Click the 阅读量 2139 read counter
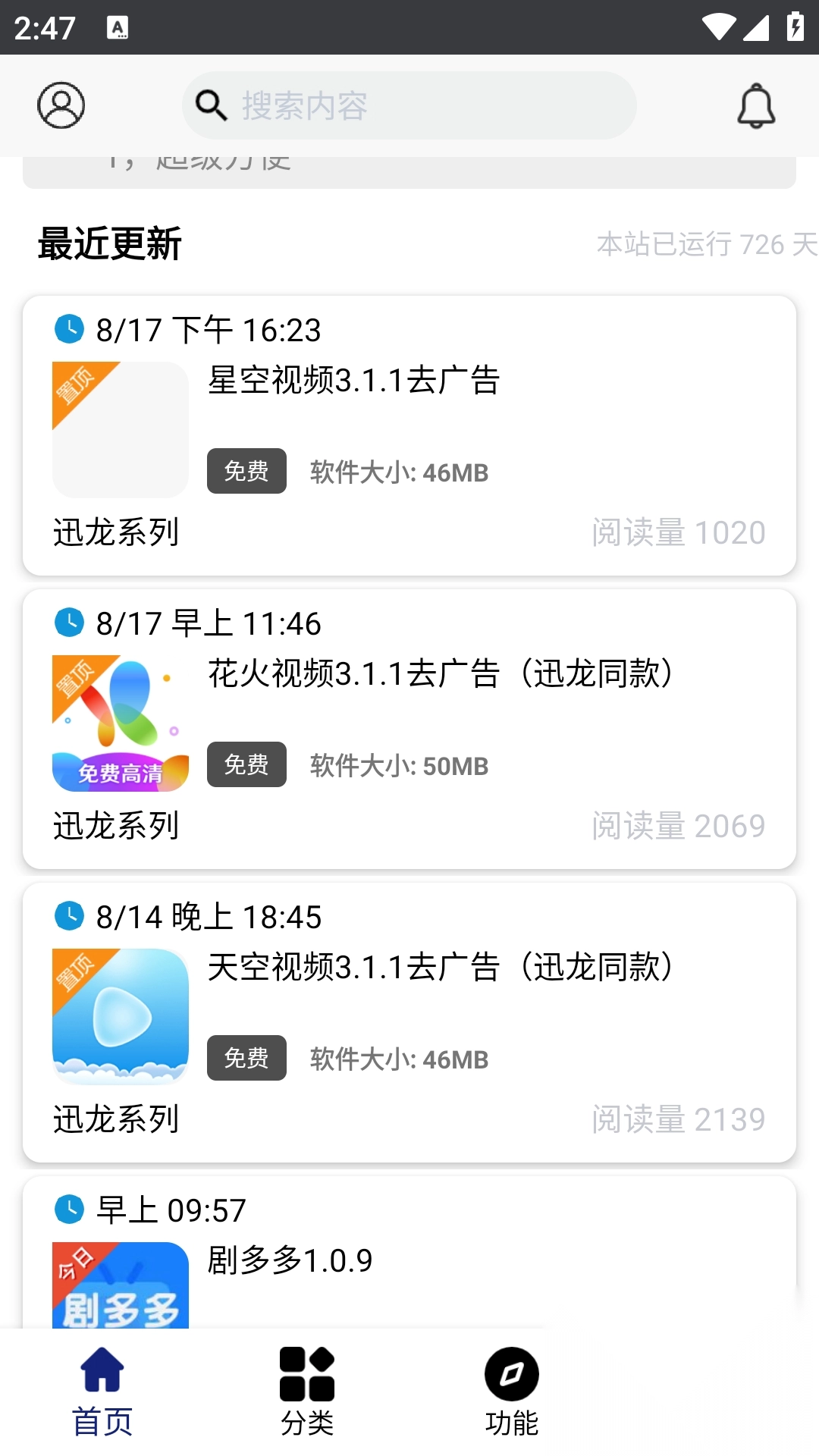Screen dimensions: 819x1456 tap(678, 1119)
